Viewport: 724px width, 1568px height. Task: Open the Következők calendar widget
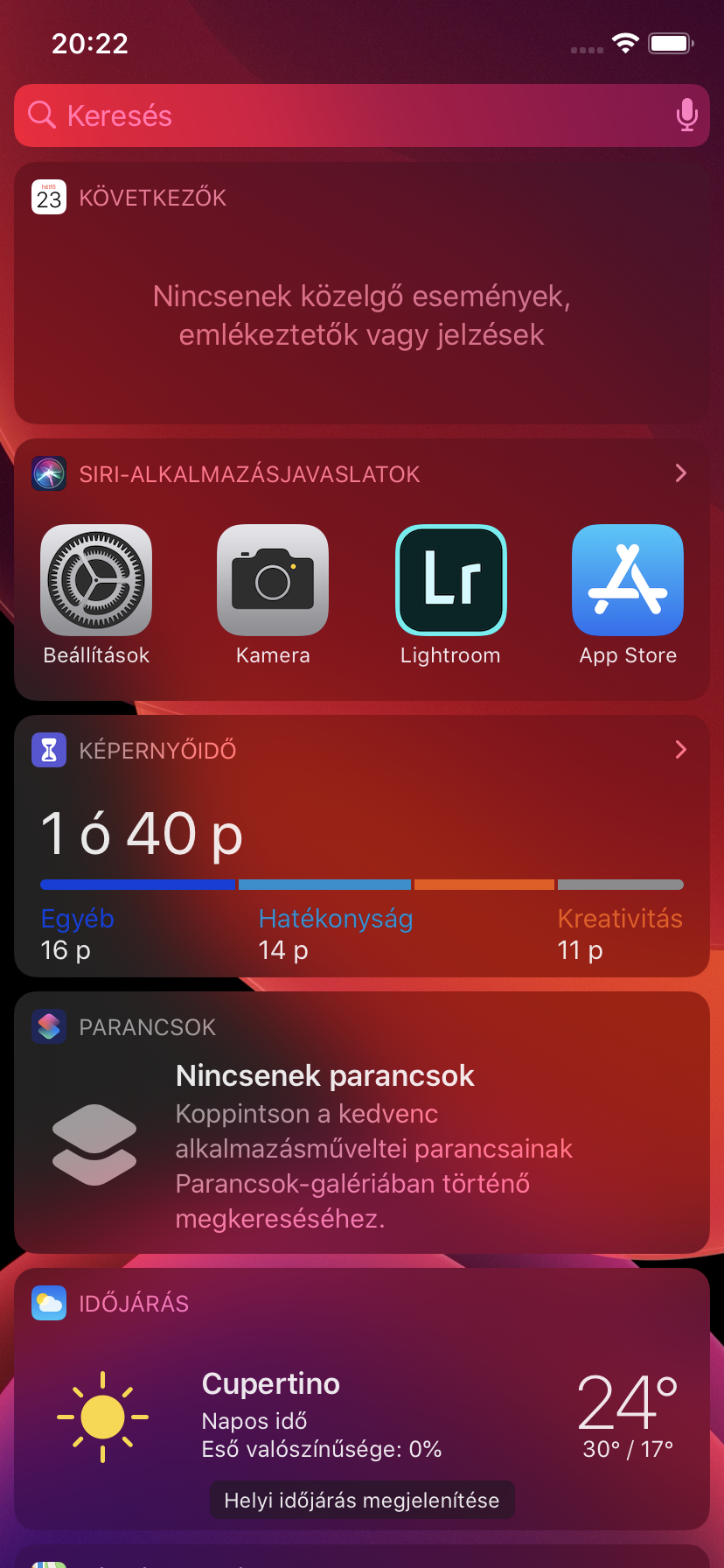361,293
